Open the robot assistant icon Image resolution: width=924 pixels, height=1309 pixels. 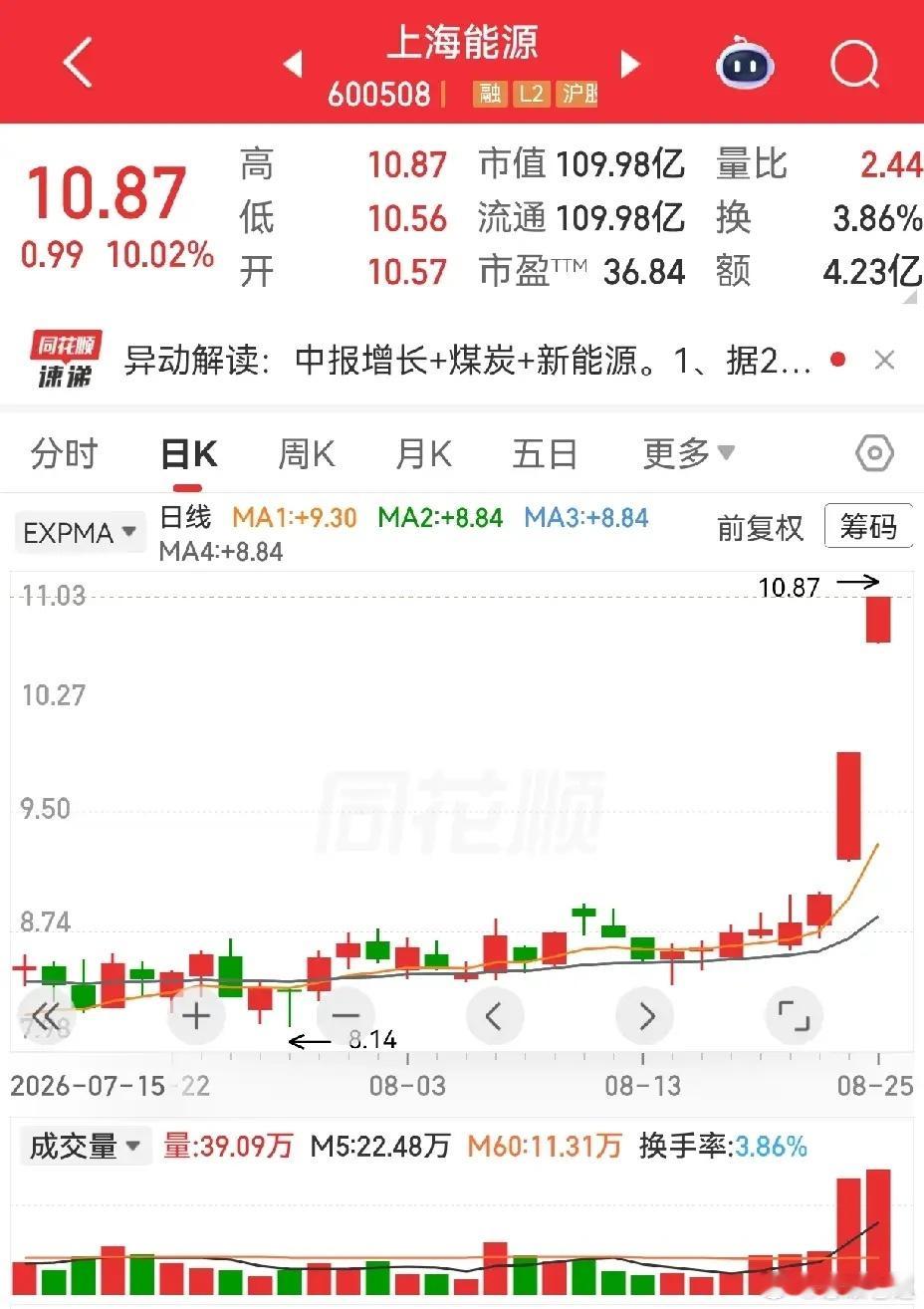746,64
